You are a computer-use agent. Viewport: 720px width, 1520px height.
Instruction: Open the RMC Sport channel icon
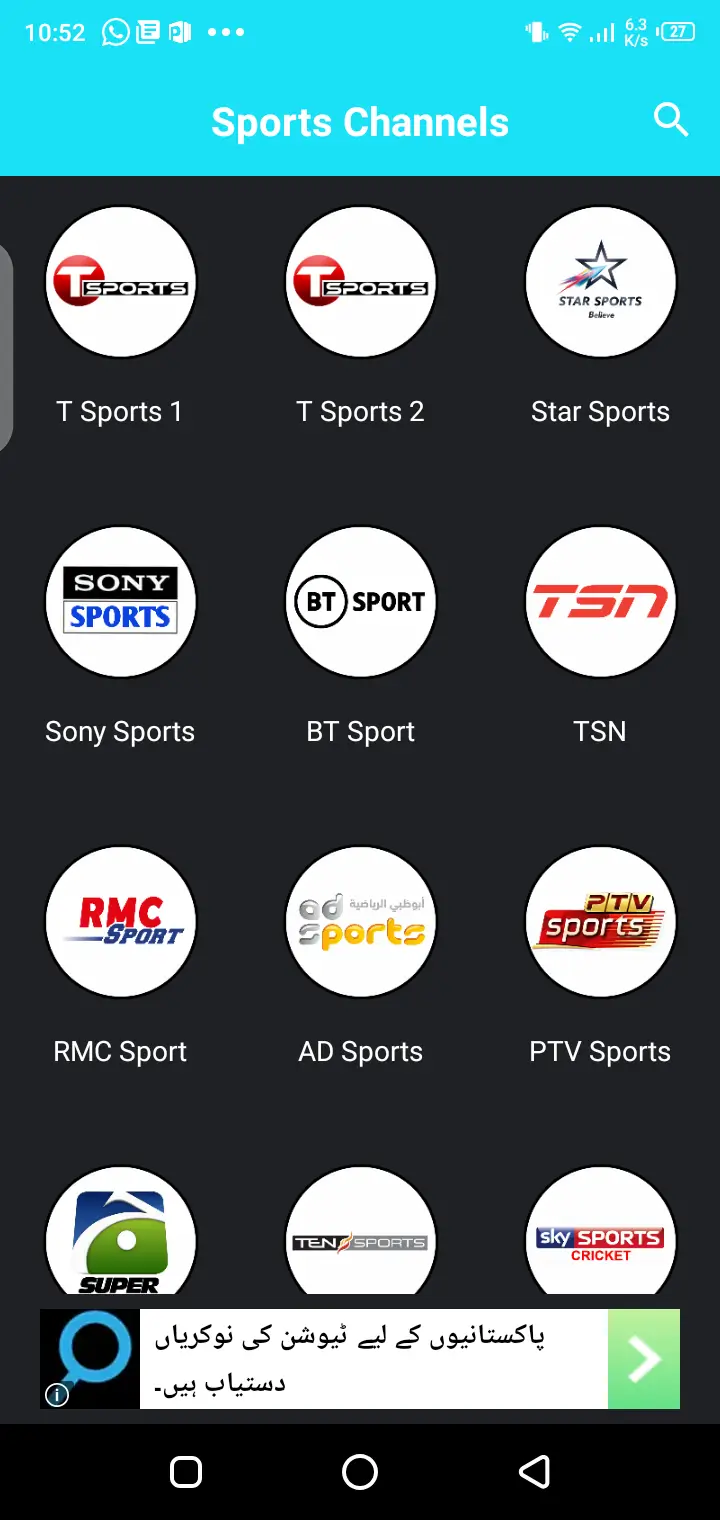(120, 922)
